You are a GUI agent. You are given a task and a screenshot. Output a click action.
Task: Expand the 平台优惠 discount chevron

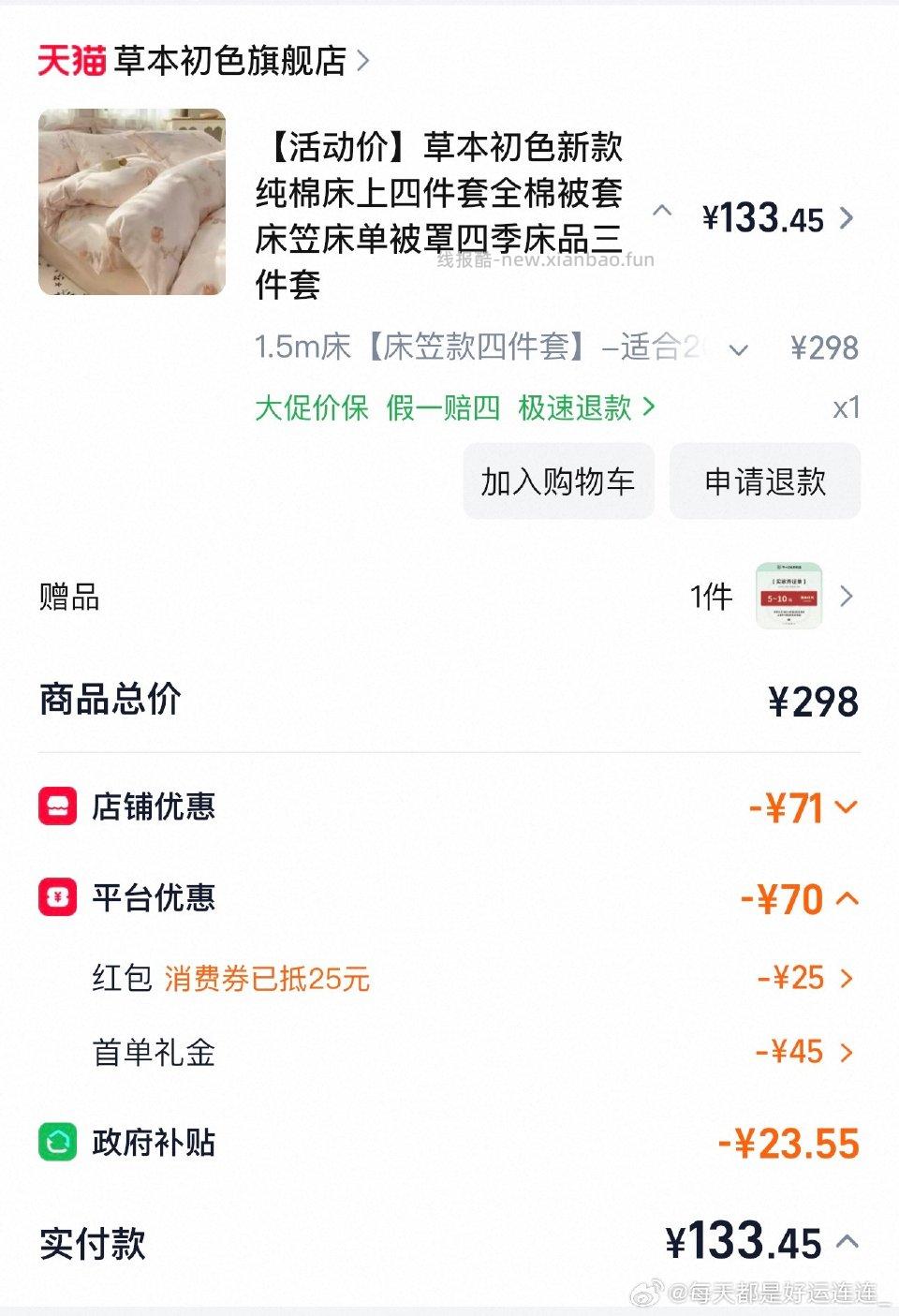tap(847, 898)
